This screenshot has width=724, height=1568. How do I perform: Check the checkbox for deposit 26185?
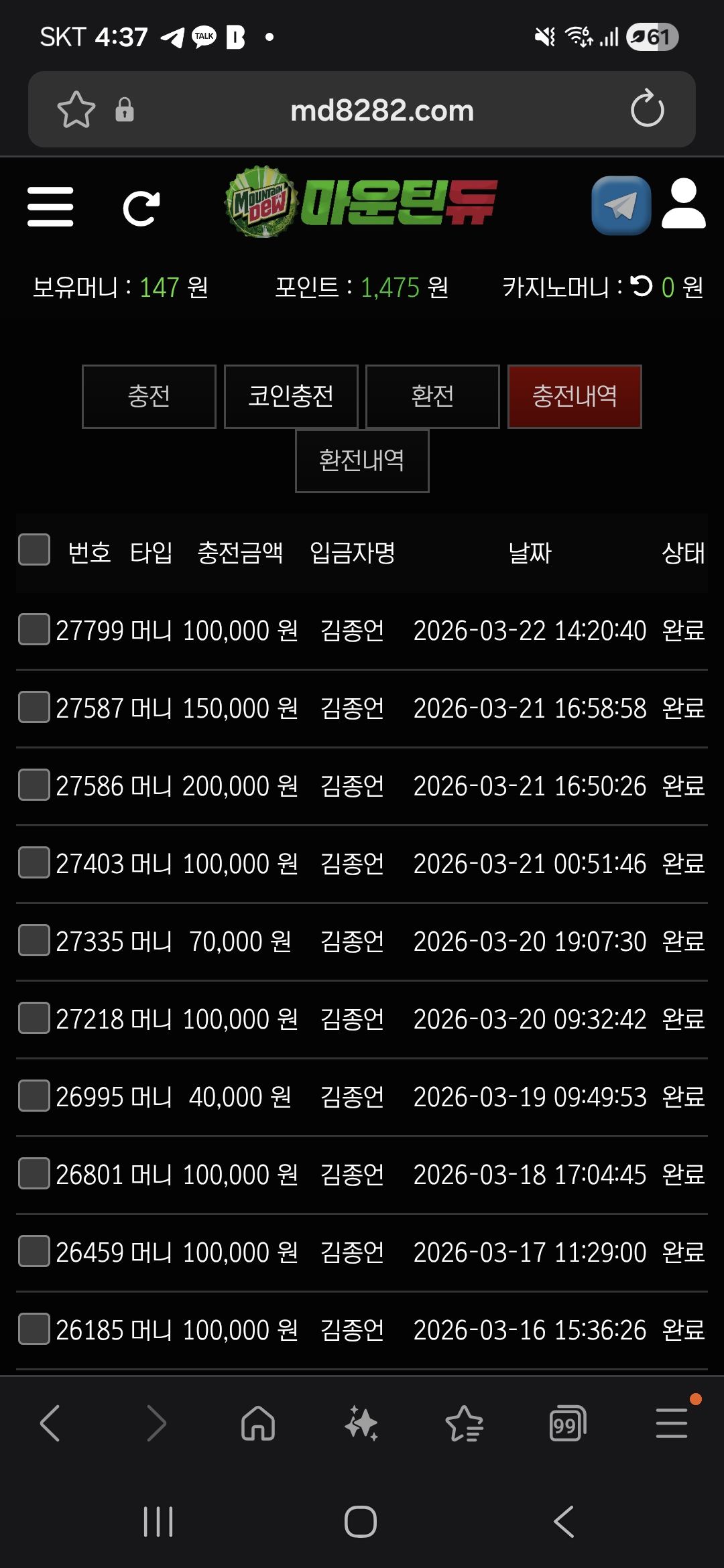point(34,1330)
